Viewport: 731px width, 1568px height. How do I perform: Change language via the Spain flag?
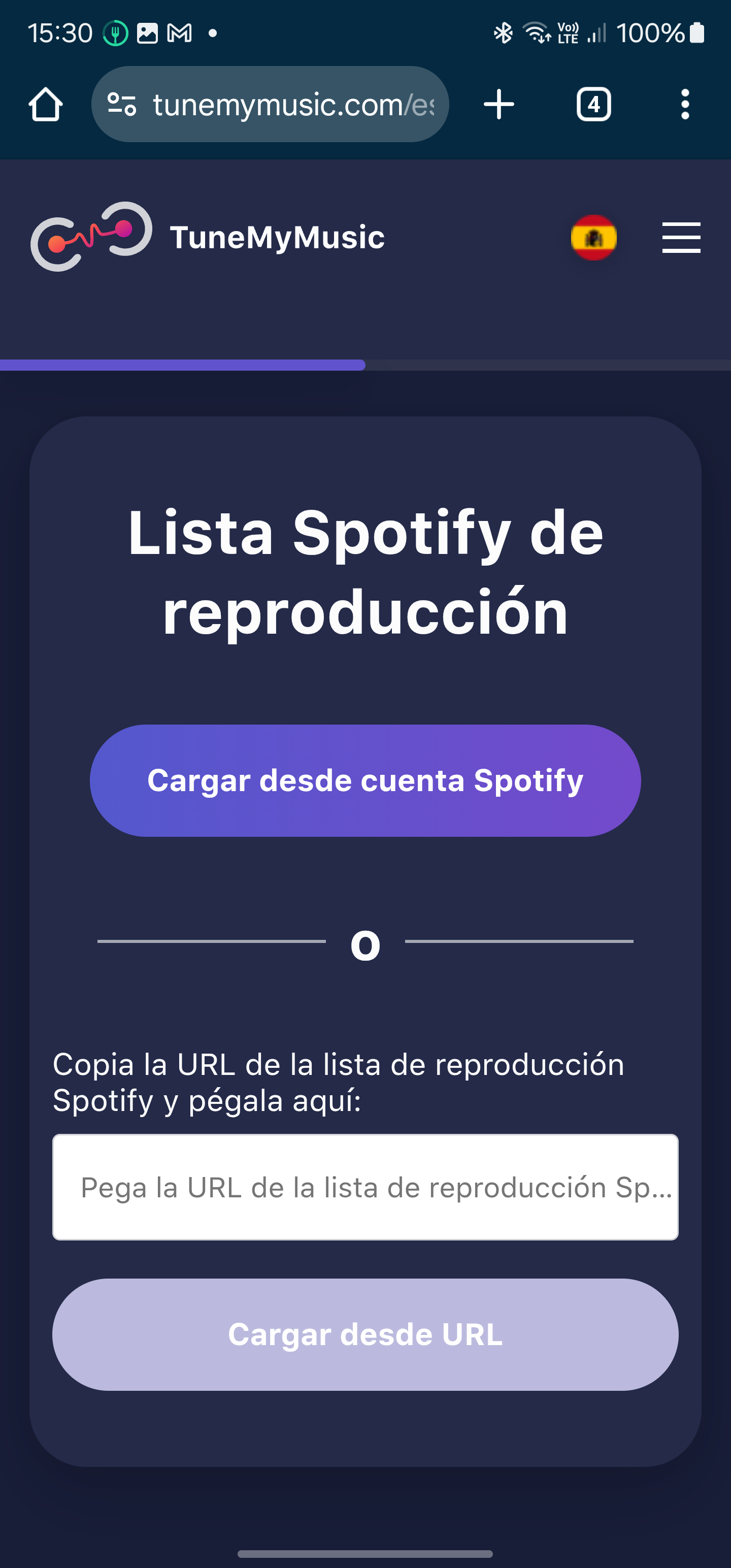click(x=593, y=238)
